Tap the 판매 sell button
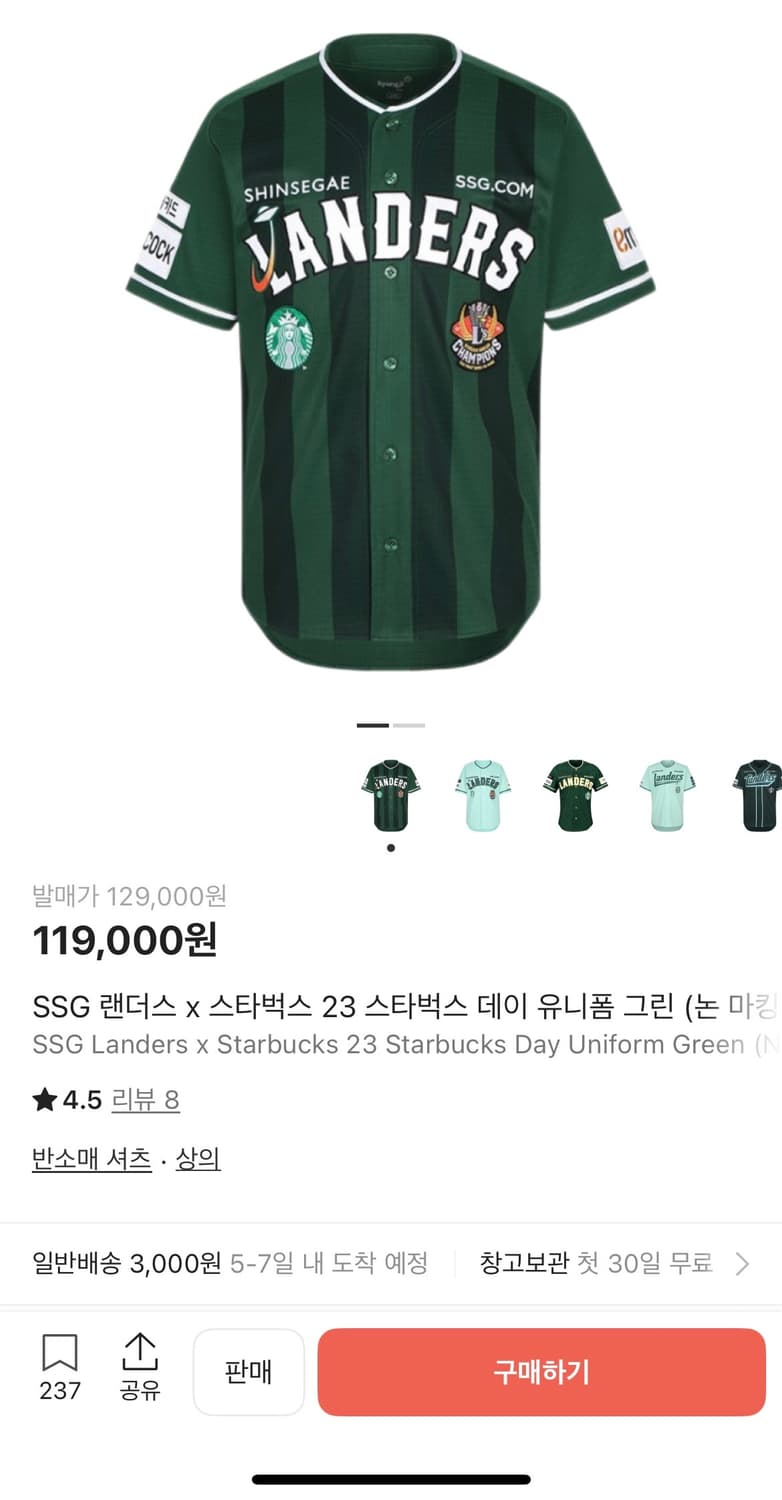Viewport: 782px width, 1500px height. point(248,1371)
